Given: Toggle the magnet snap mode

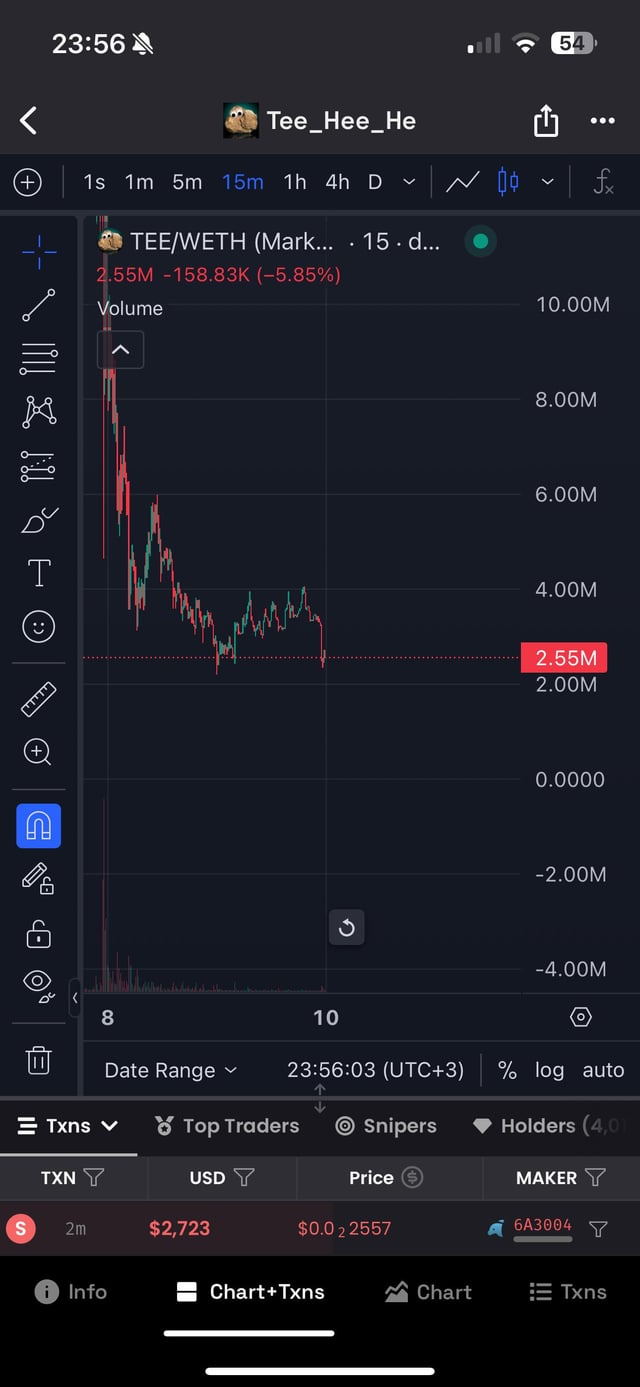Looking at the screenshot, I should coord(39,826).
